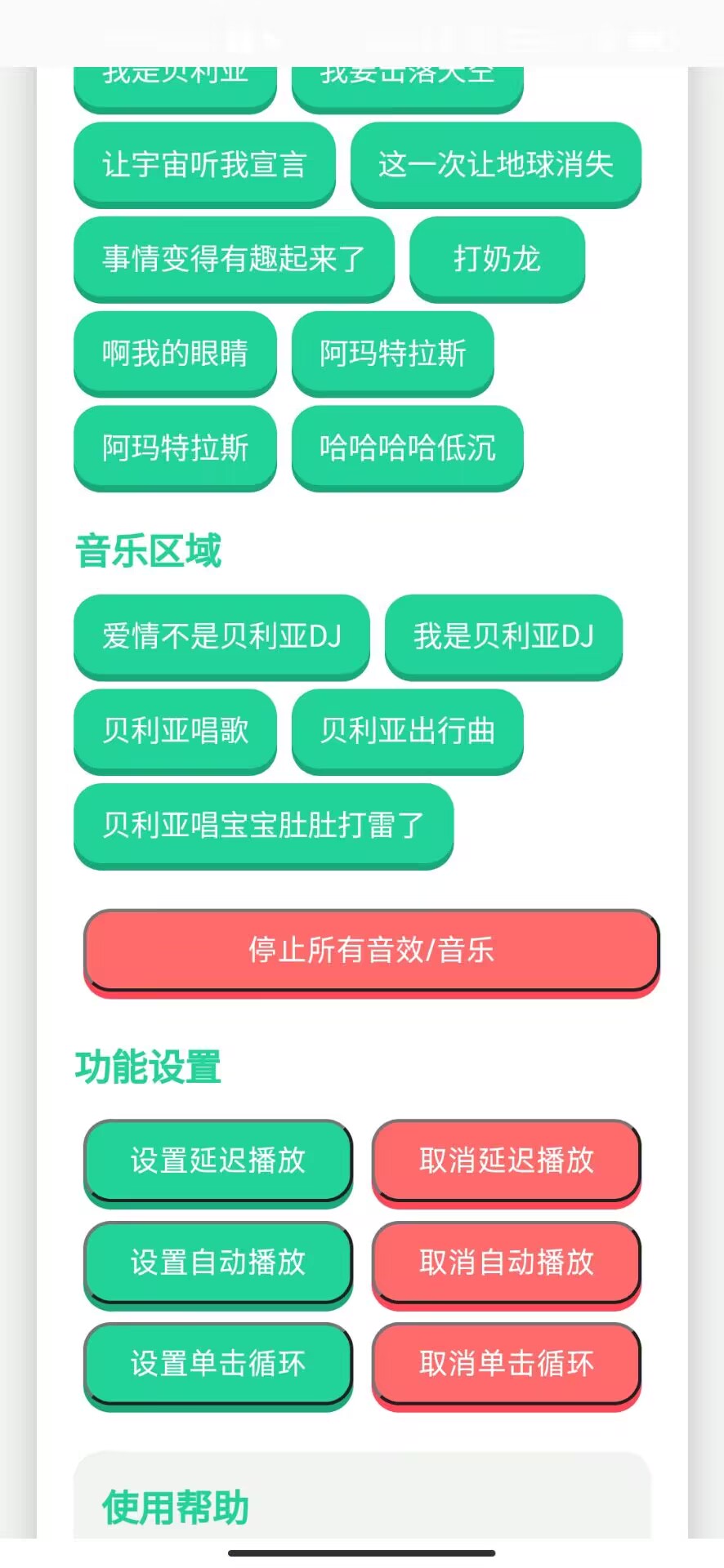Play 贝利亚唱歌 music track
This screenshot has width=724, height=1568.
[175, 731]
